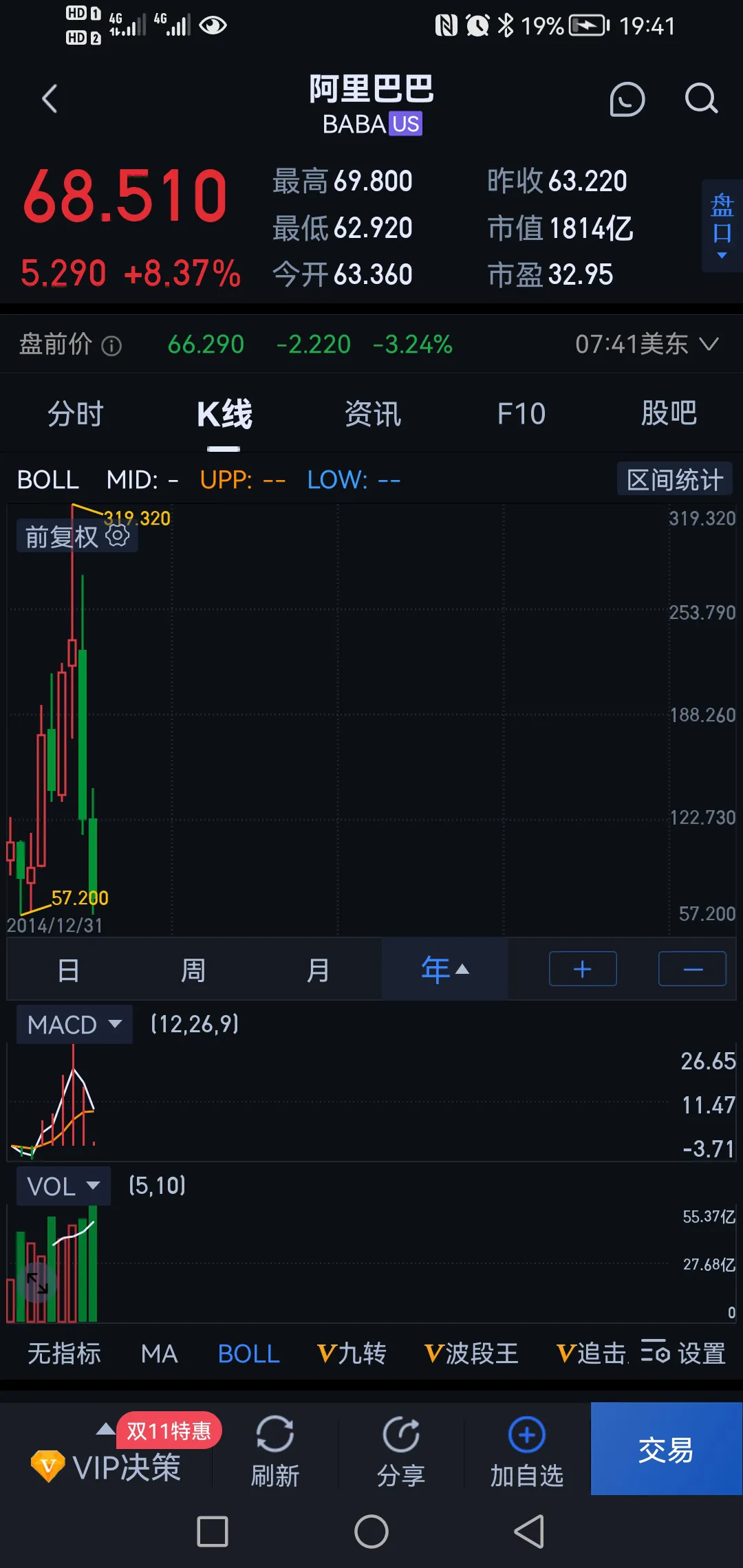Open the VOL indicator dropdown
743x1568 pixels.
click(63, 1186)
